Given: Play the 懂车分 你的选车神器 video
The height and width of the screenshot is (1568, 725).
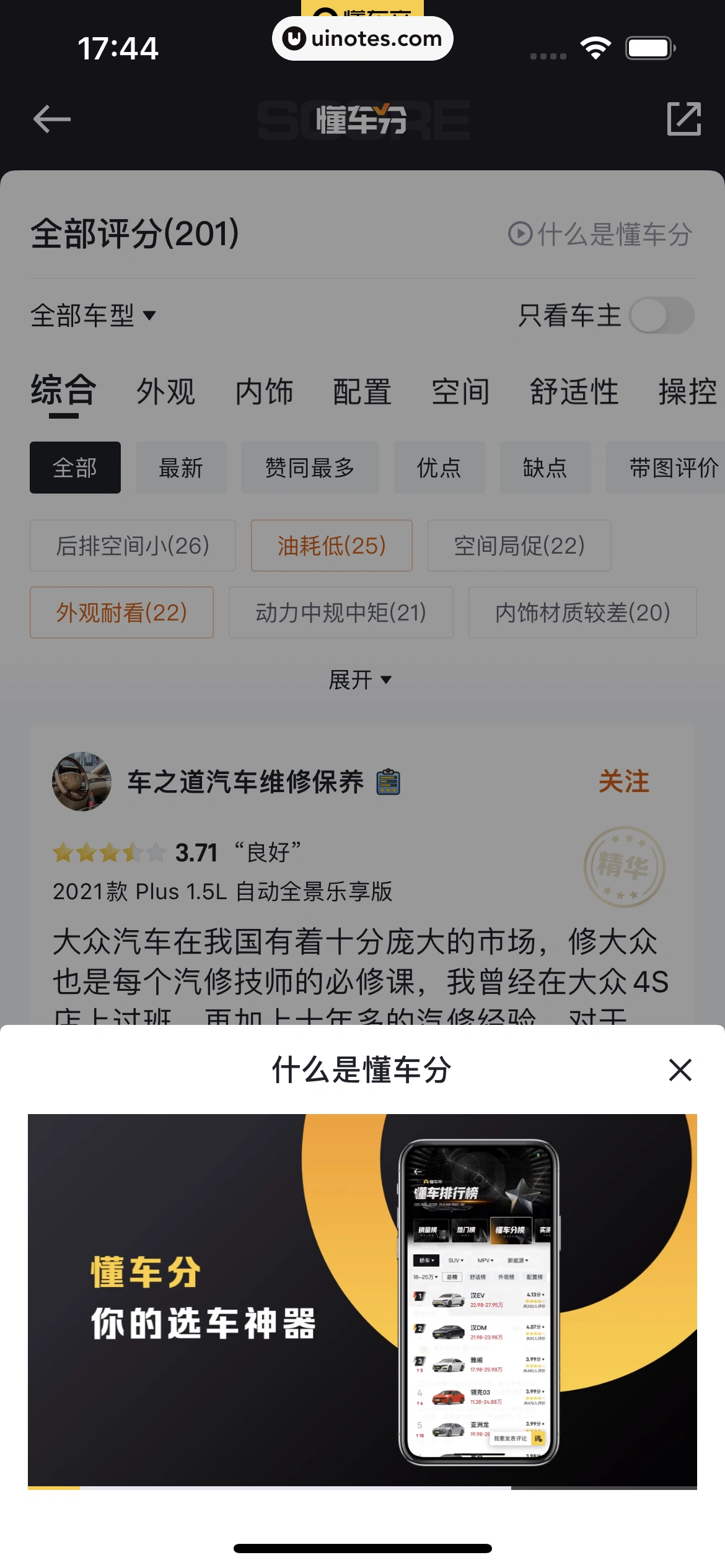Looking at the screenshot, I should pyautogui.click(x=362, y=1299).
